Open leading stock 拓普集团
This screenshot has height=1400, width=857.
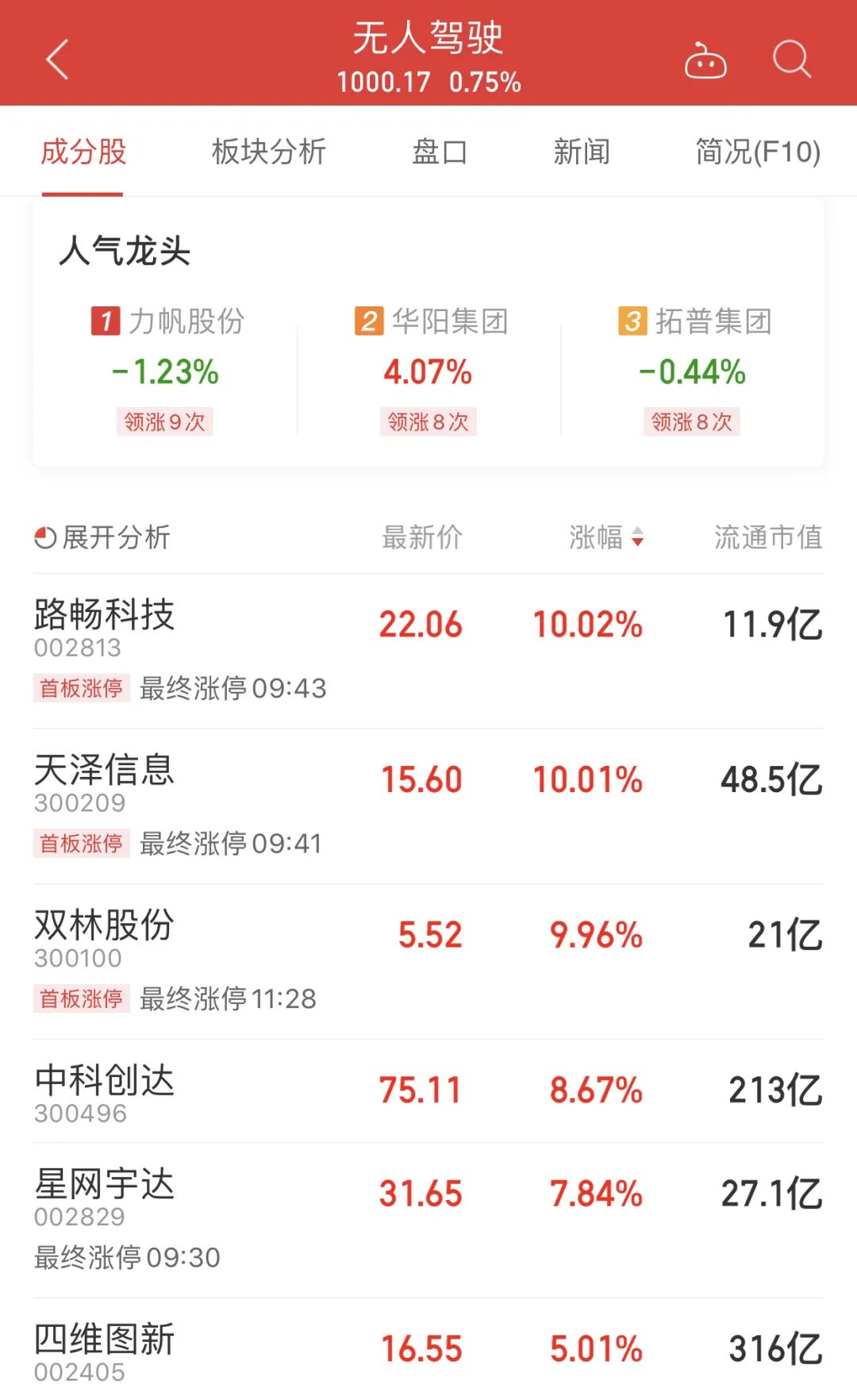(x=693, y=371)
